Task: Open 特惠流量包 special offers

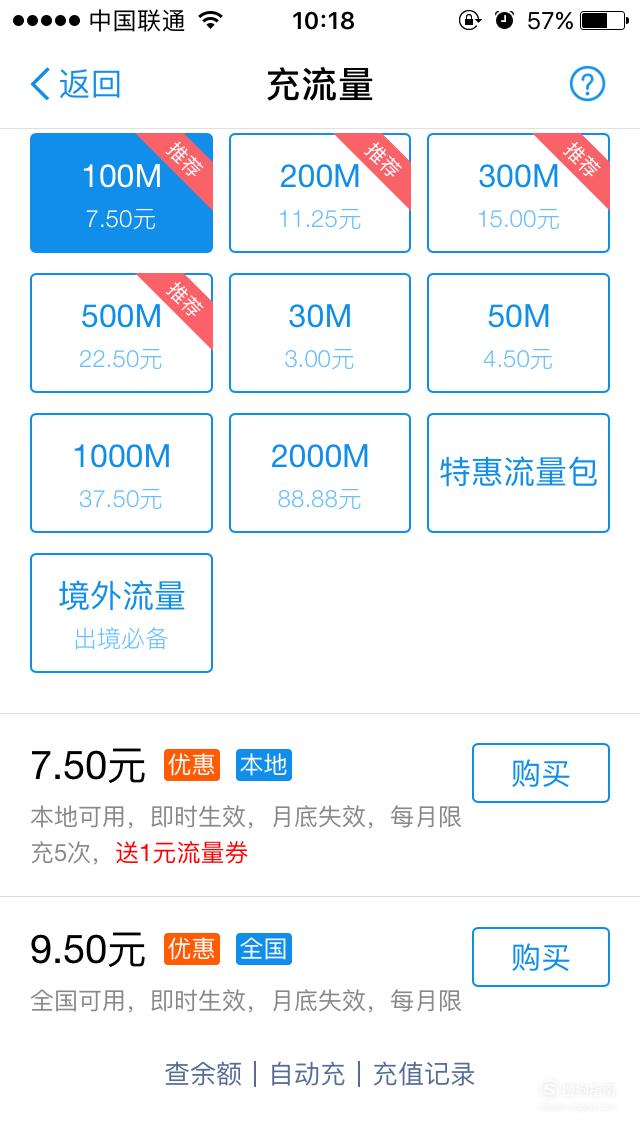Action: point(518,473)
